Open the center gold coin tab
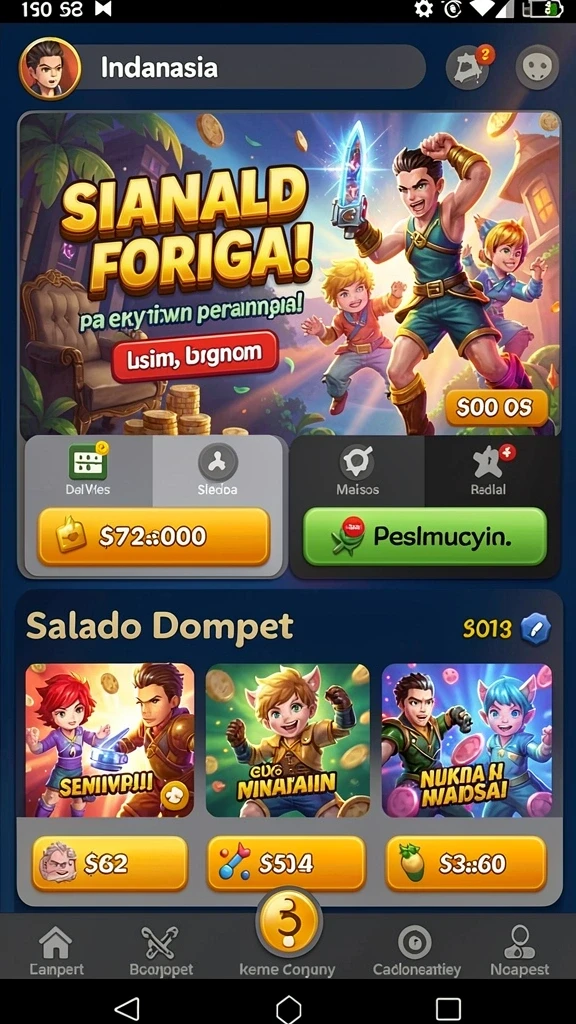 [288, 923]
